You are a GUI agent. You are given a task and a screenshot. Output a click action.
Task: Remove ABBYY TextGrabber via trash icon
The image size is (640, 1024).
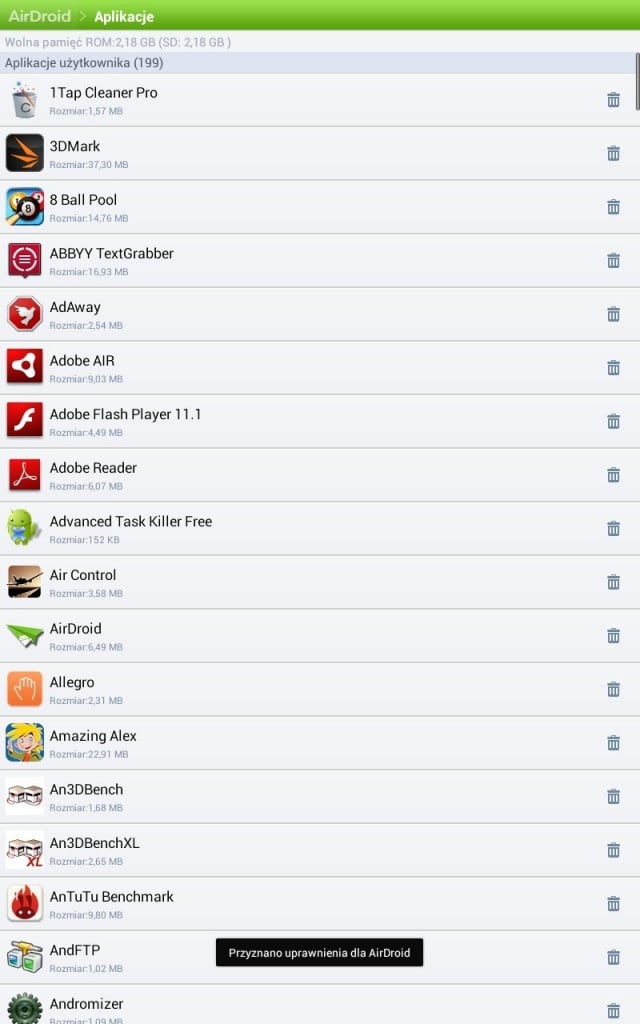613,260
